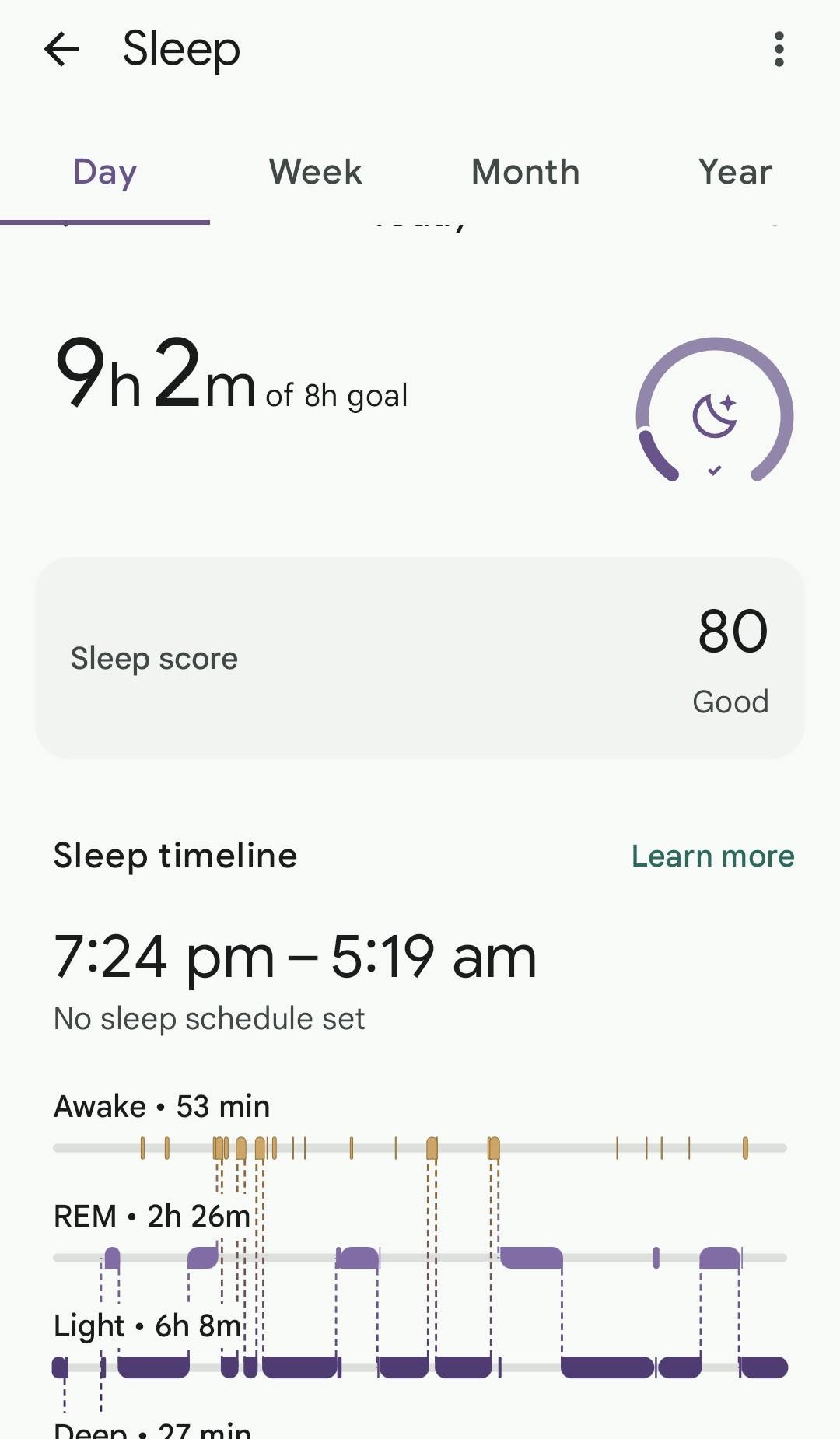Open the overflow menu
Viewport: 840px width, 1439px height.
point(779,50)
